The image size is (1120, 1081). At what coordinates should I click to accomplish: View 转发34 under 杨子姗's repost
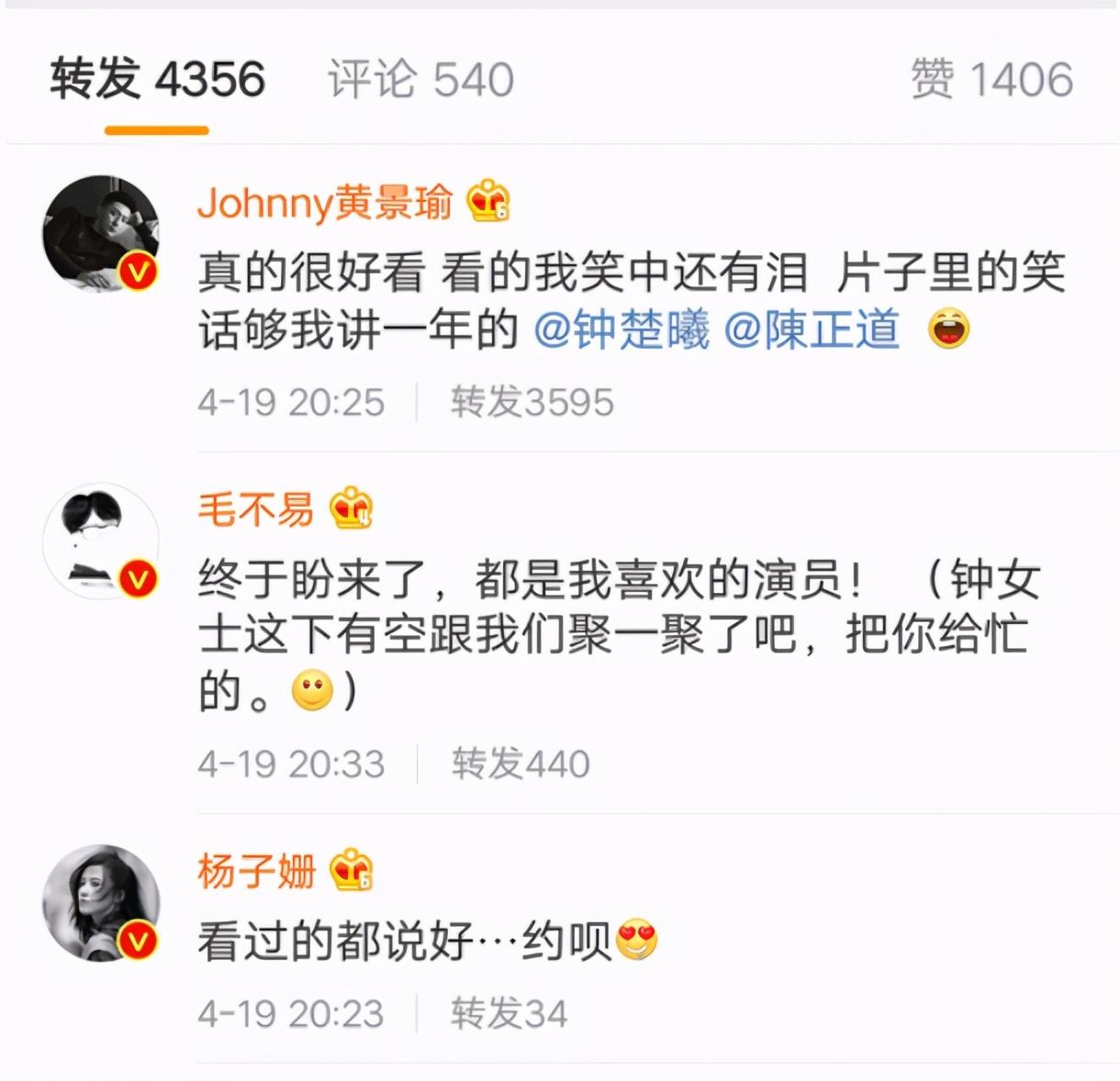509,1013
